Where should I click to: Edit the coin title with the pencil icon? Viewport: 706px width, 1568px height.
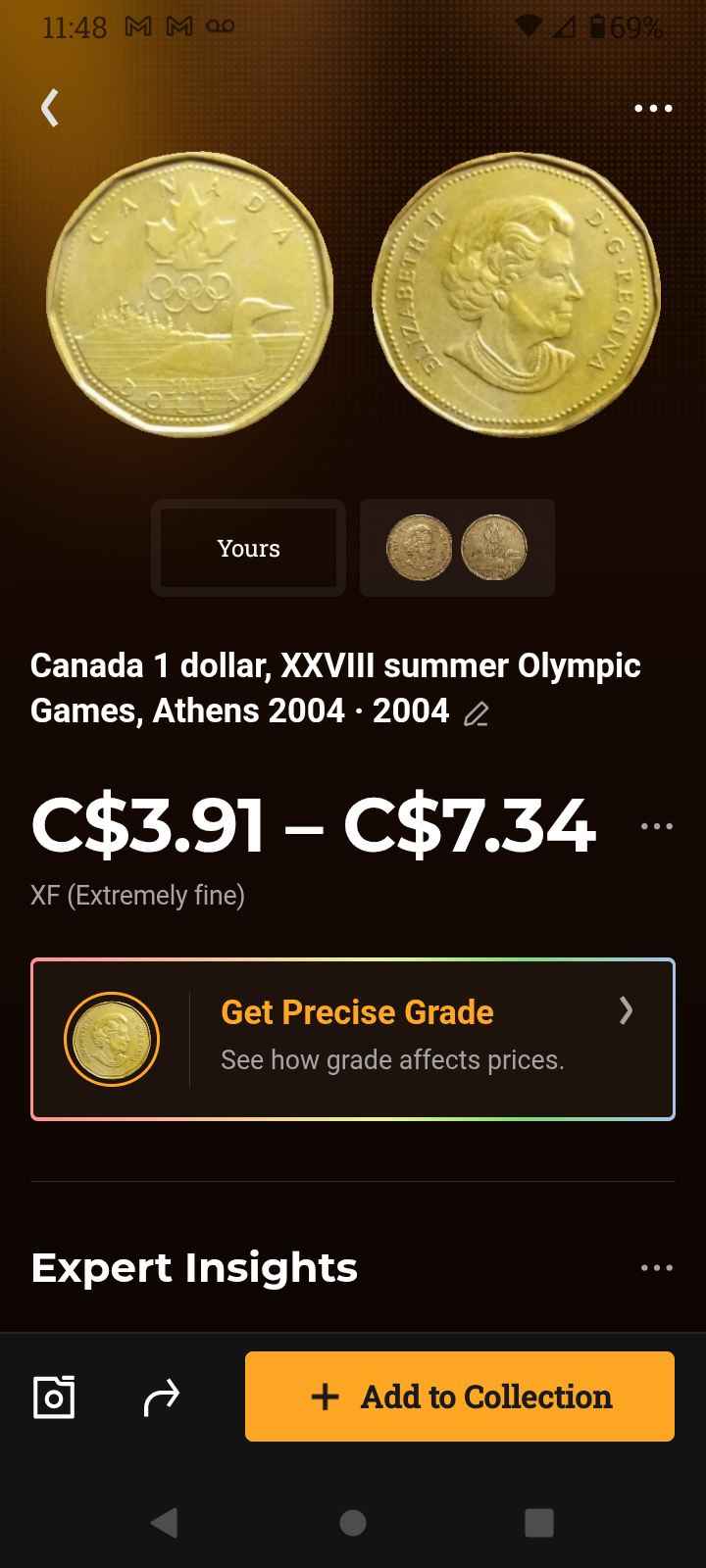coord(476,714)
